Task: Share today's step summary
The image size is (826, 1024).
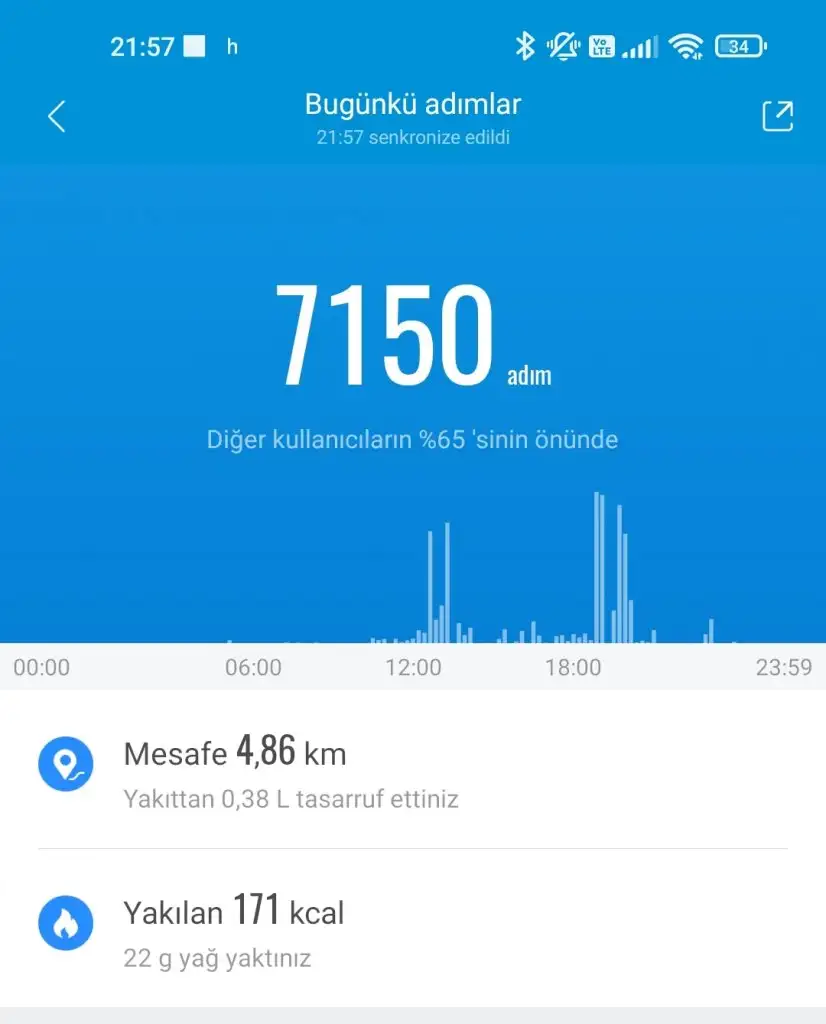Action: tap(777, 116)
